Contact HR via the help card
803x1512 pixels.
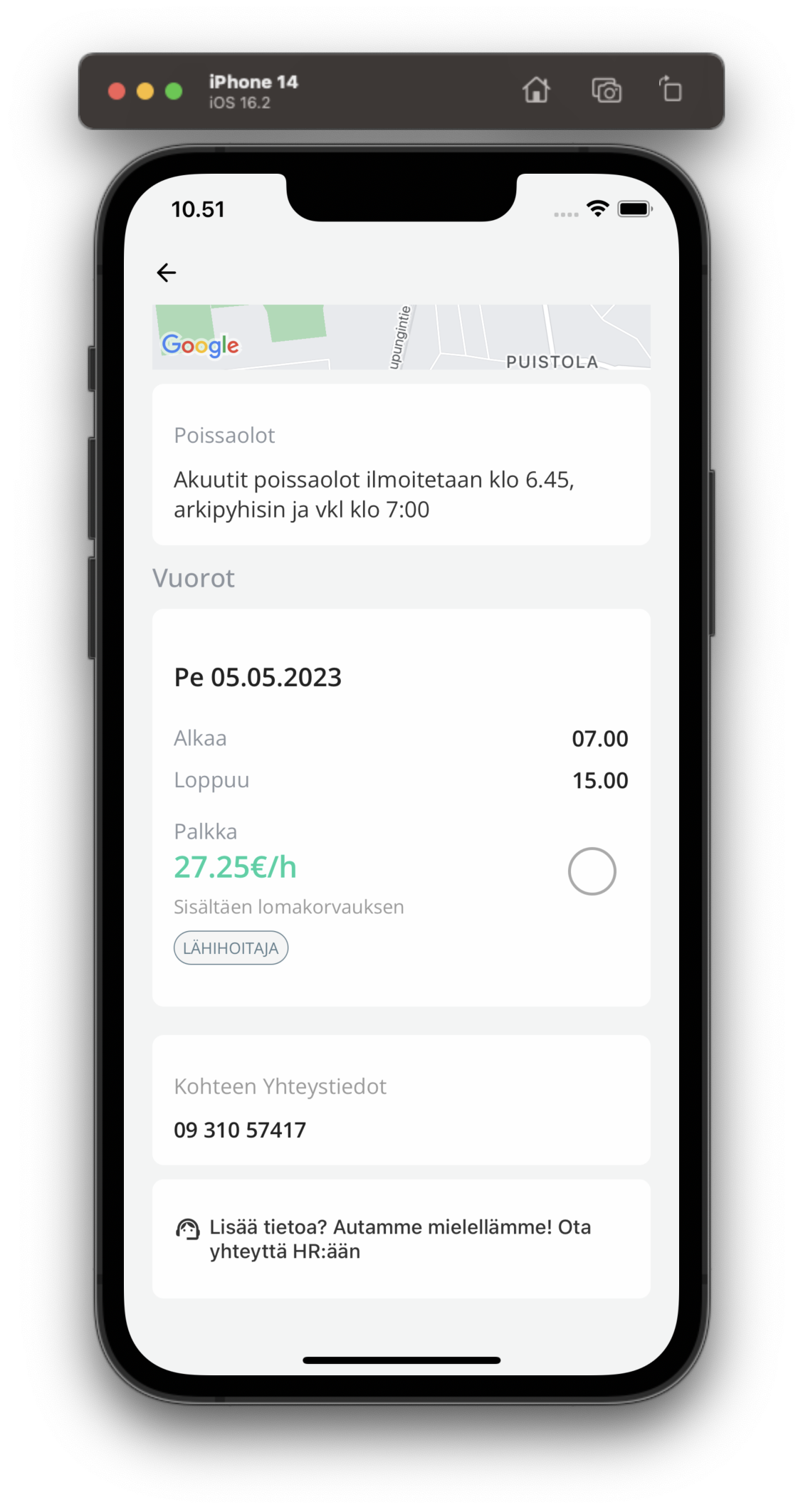[401, 1239]
